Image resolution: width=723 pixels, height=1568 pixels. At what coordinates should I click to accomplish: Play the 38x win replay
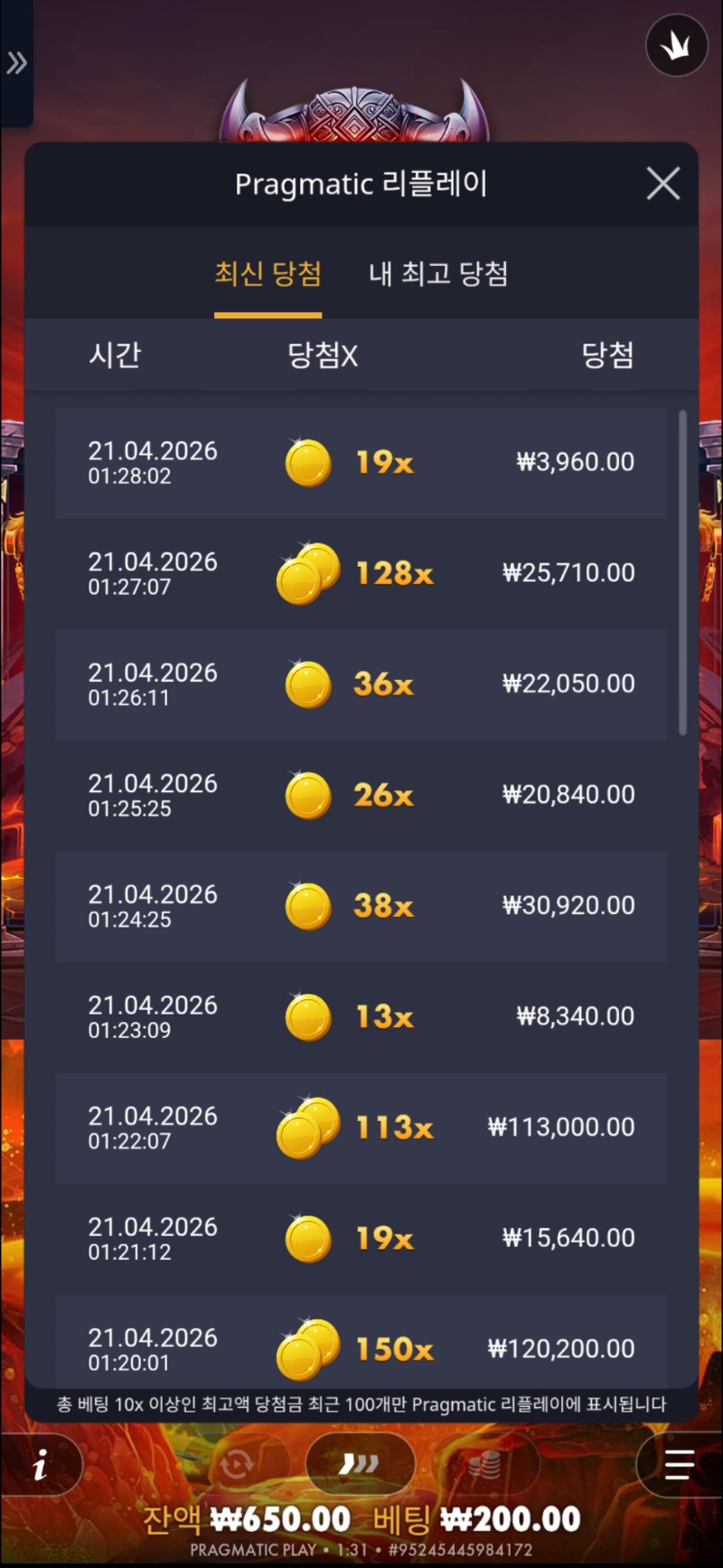(x=361, y=906)
